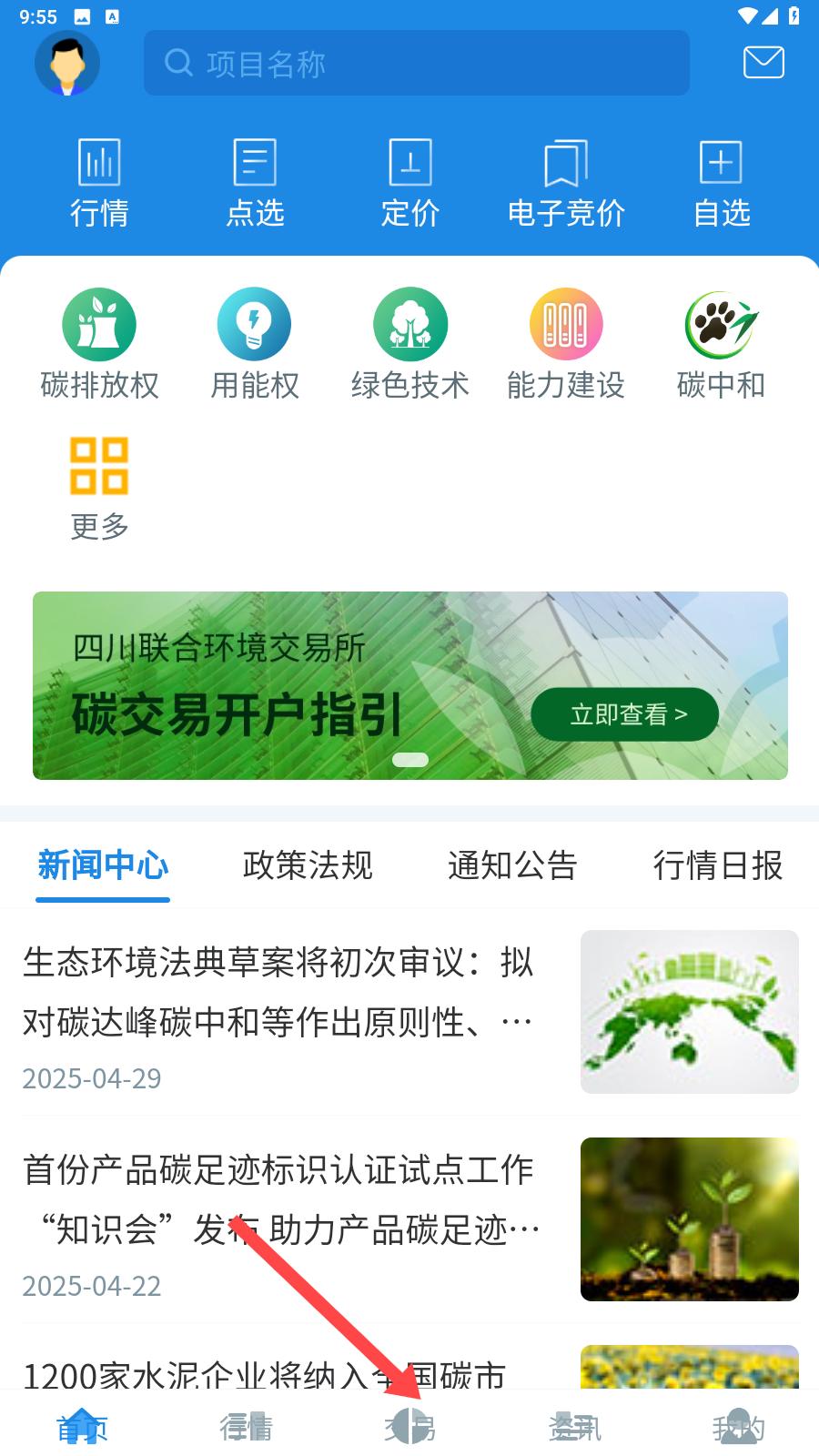This screenshot has height=1456, width=819.
Task: Select the 碳中和 category
Action: tap(721, 344)
